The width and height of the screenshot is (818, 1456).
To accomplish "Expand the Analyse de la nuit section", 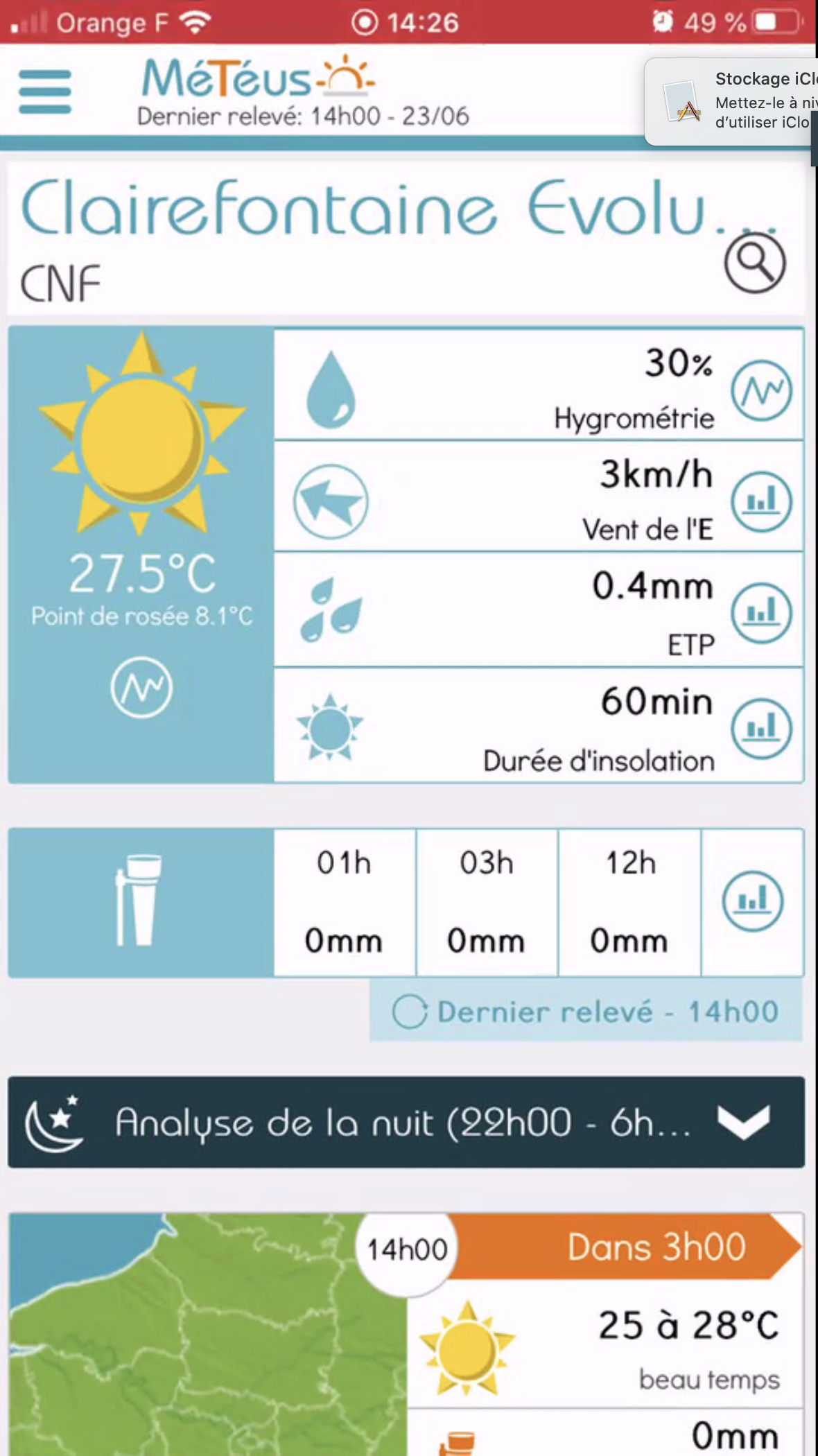I will 742,1123.
